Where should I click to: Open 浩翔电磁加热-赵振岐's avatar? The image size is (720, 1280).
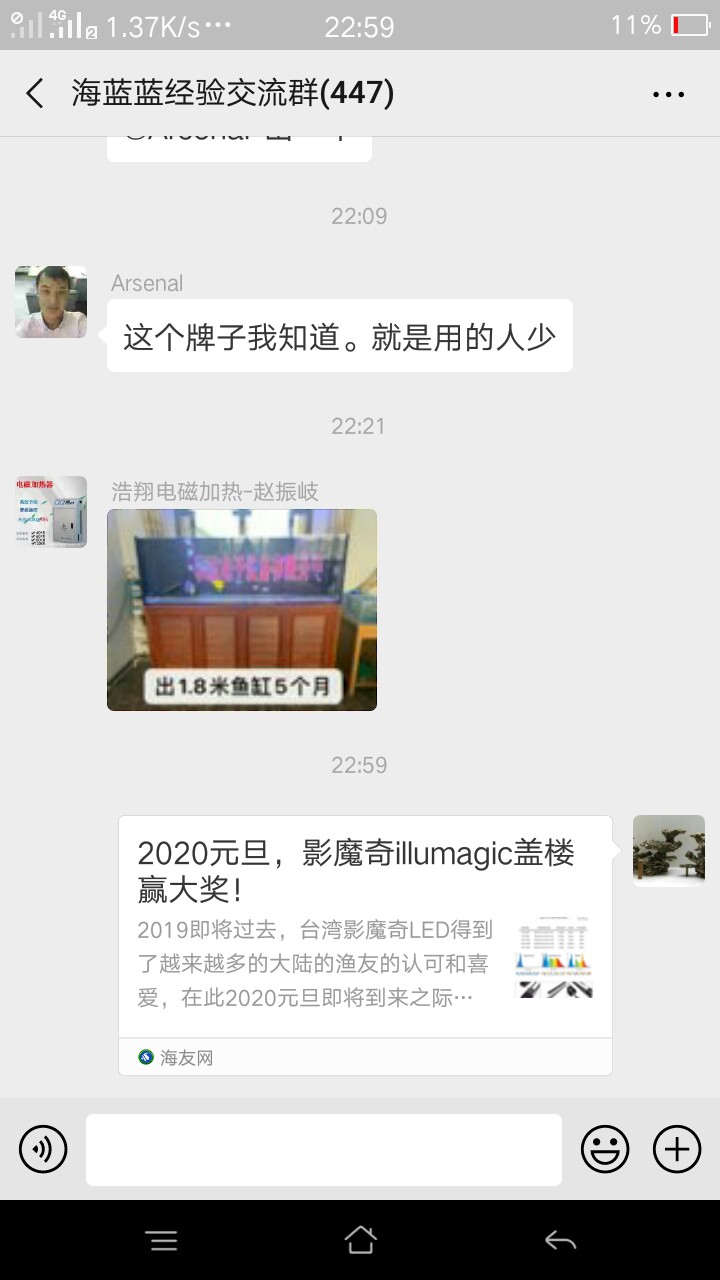[x=51, y=512]
